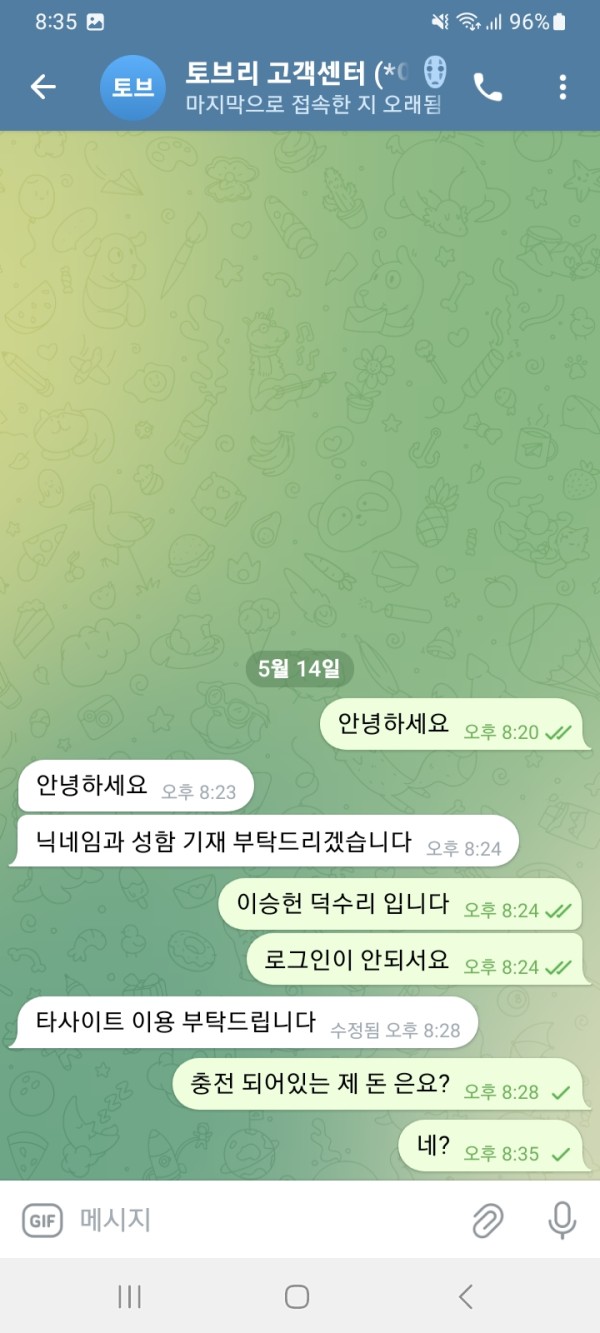
Task: Open the three-dot overflow menu
Action: coord(563,88)
